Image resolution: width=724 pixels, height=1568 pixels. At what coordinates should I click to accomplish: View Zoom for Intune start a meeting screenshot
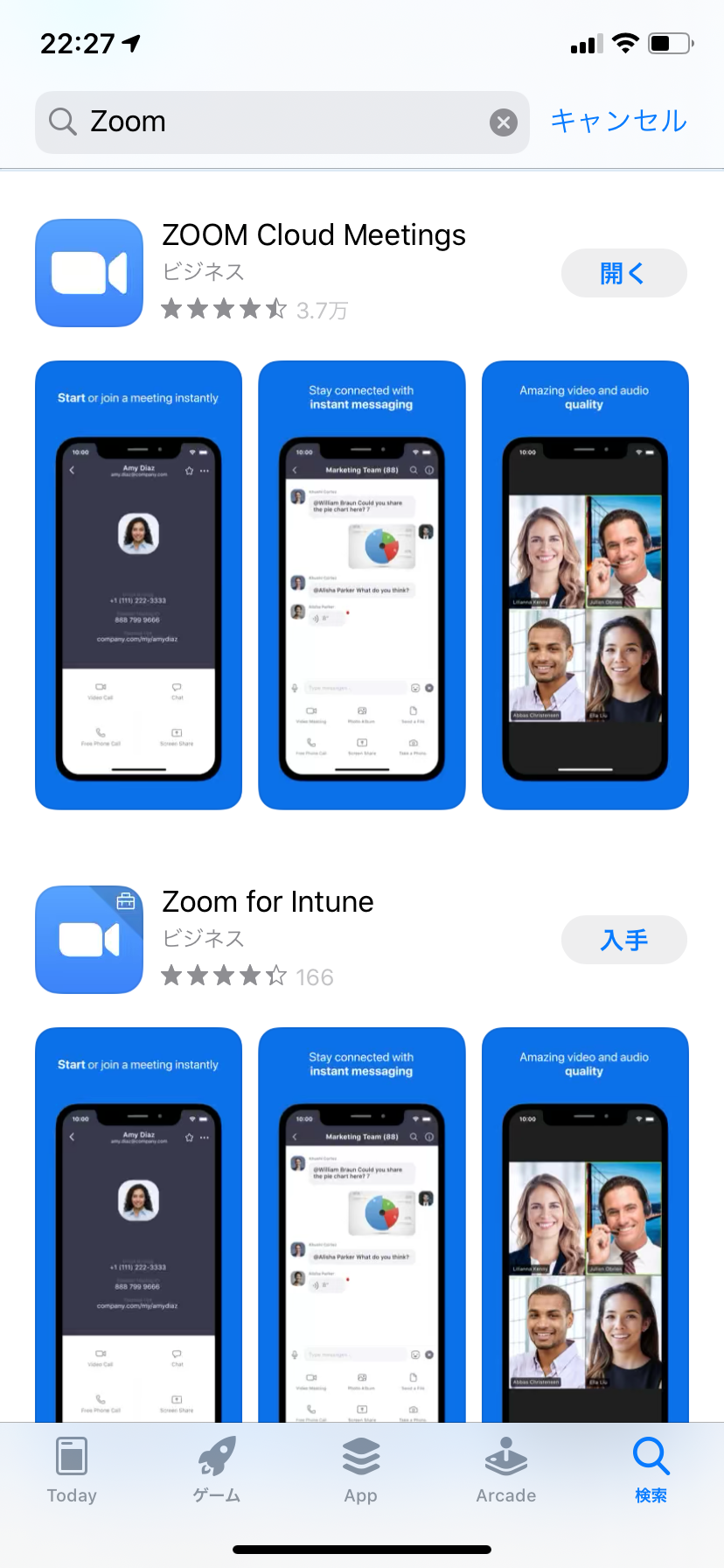tap(138, 1225)
